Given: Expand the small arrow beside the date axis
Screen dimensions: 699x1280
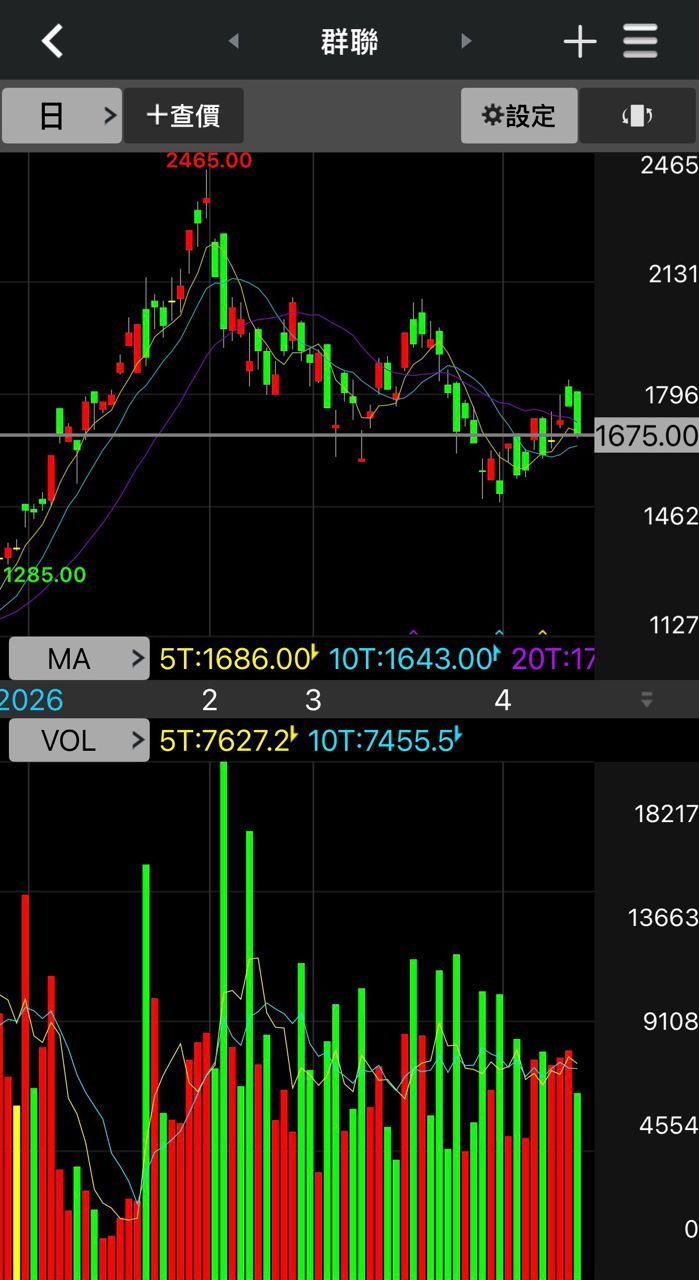Looking at the screenshot, I should [647, 699].
